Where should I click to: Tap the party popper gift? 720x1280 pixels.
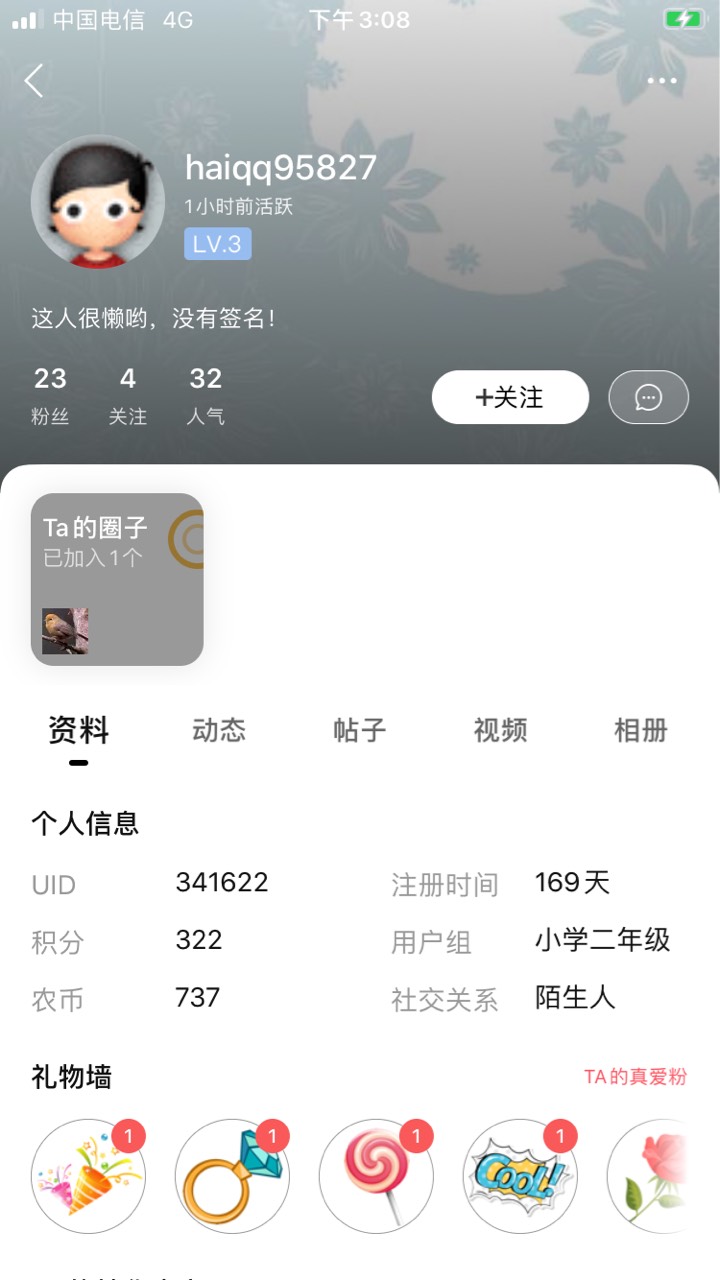(88, 1176)
